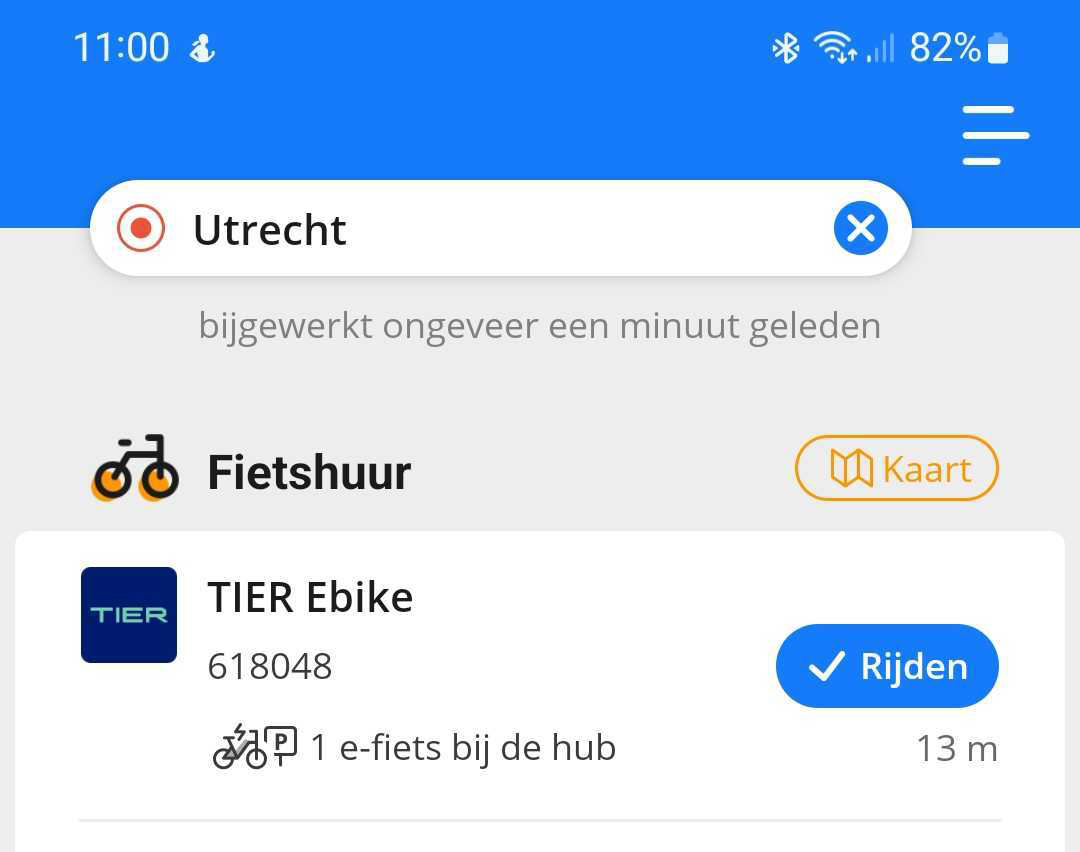
Task: Open the hamburger menu
Action: coord(995,135)
